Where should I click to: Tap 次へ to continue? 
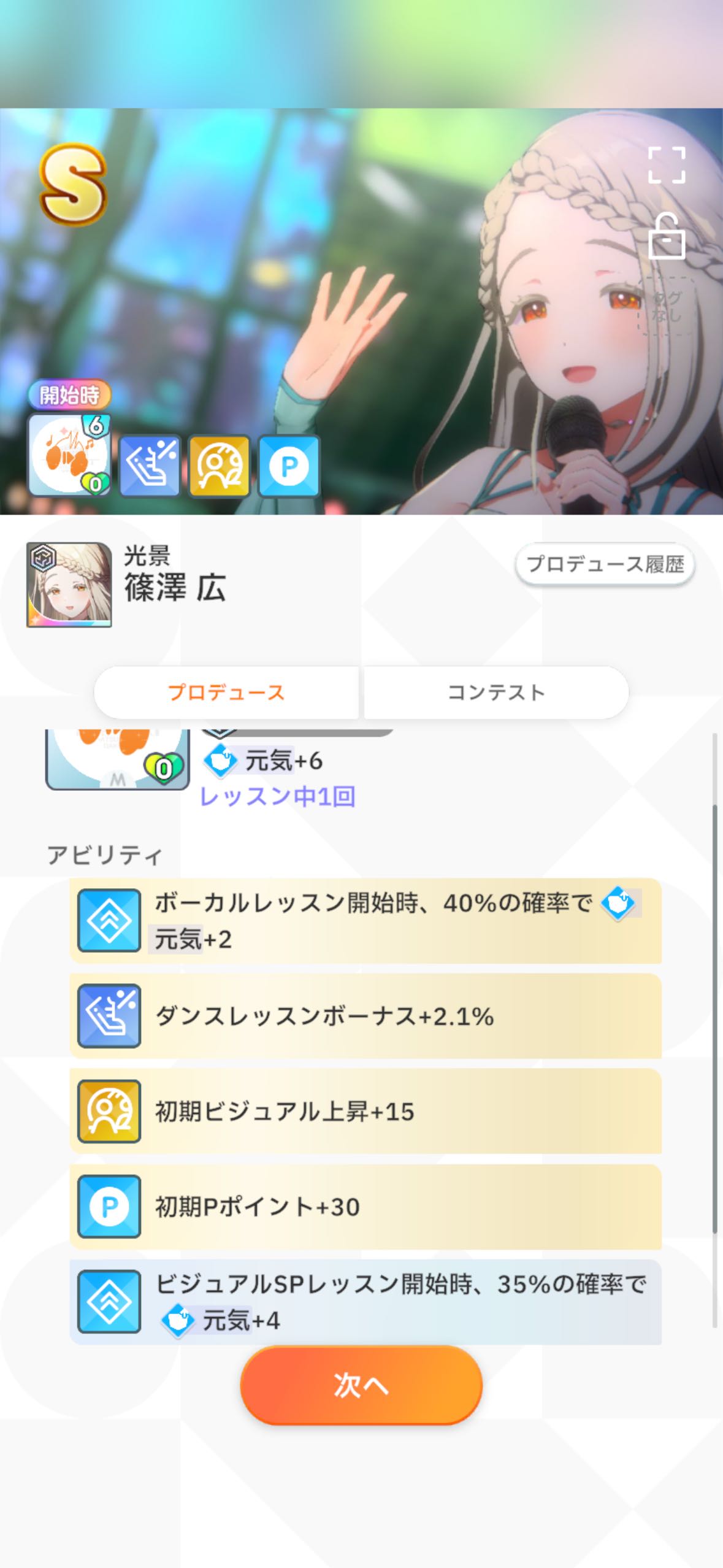(361, 1386)
